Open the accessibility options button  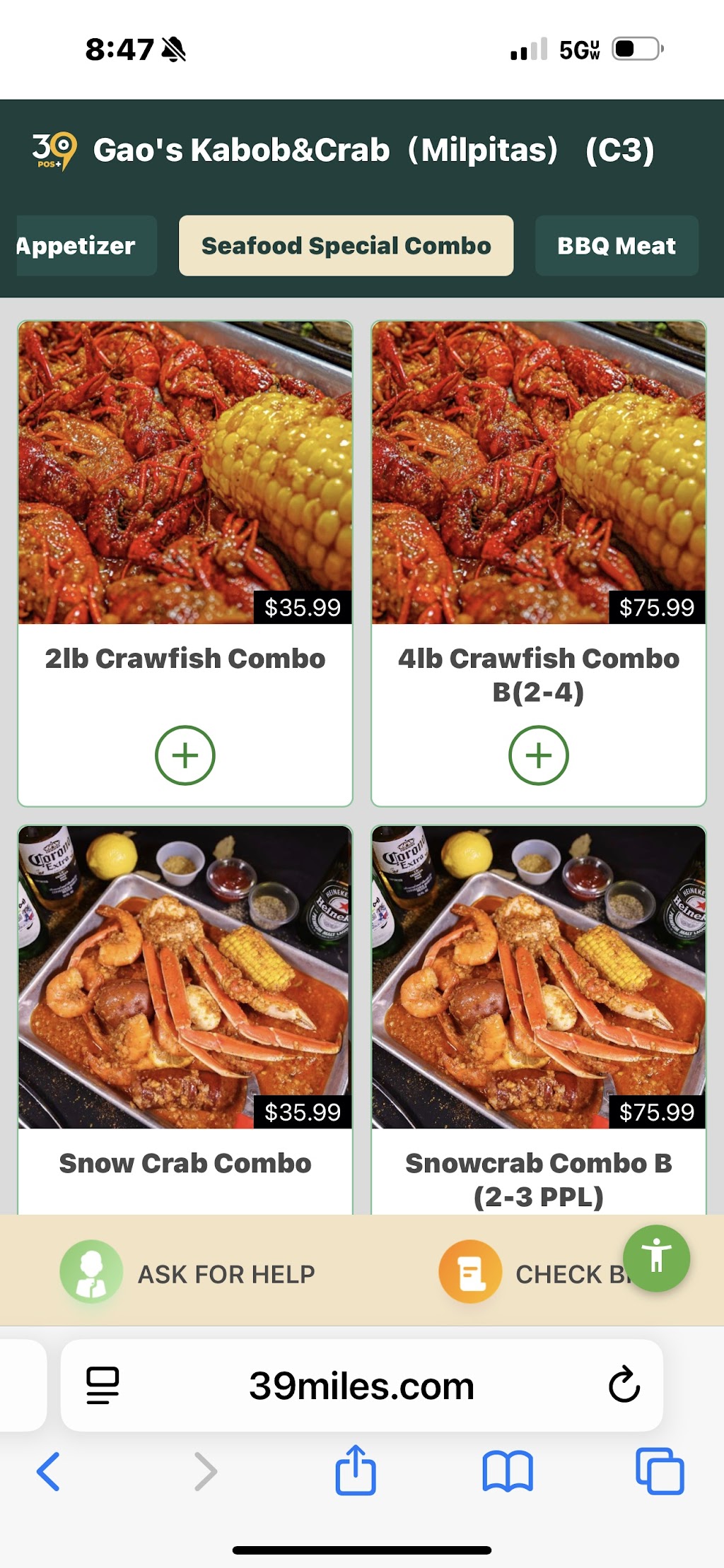(656, 1258)
